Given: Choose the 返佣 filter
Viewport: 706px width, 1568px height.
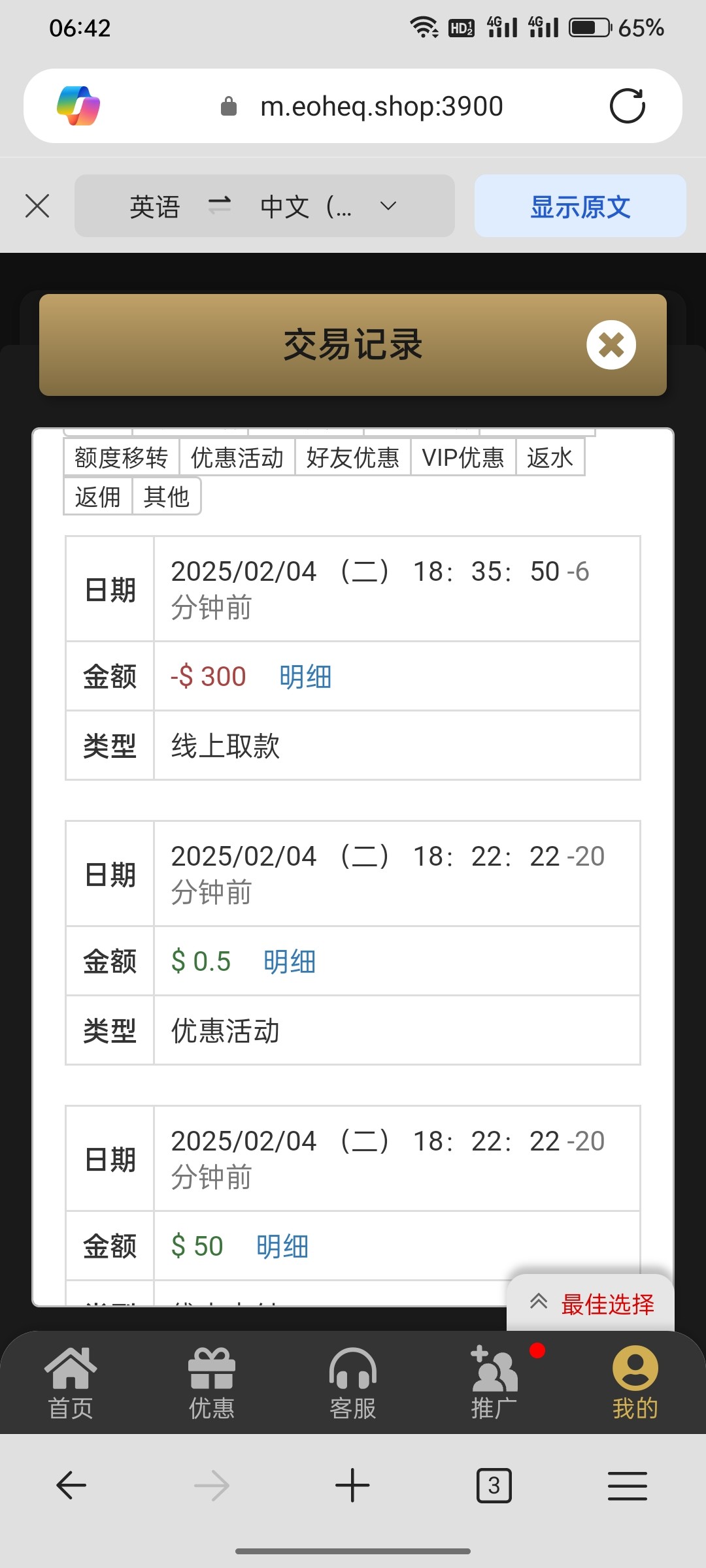Looking at the screenshot, I should (x=97, y=497).
